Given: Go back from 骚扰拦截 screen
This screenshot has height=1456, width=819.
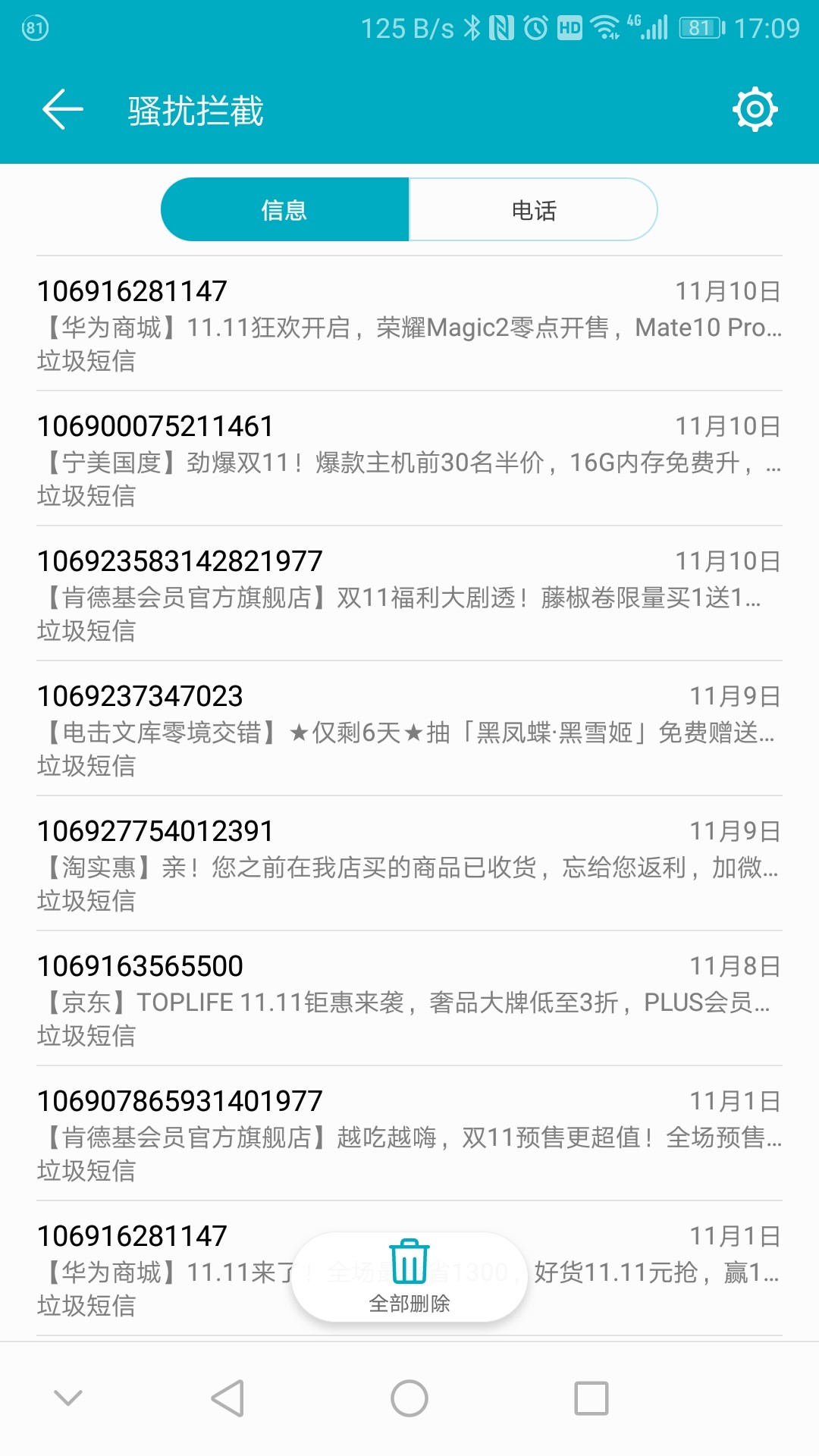Looking at the screenshot, I should click(62, 110).
